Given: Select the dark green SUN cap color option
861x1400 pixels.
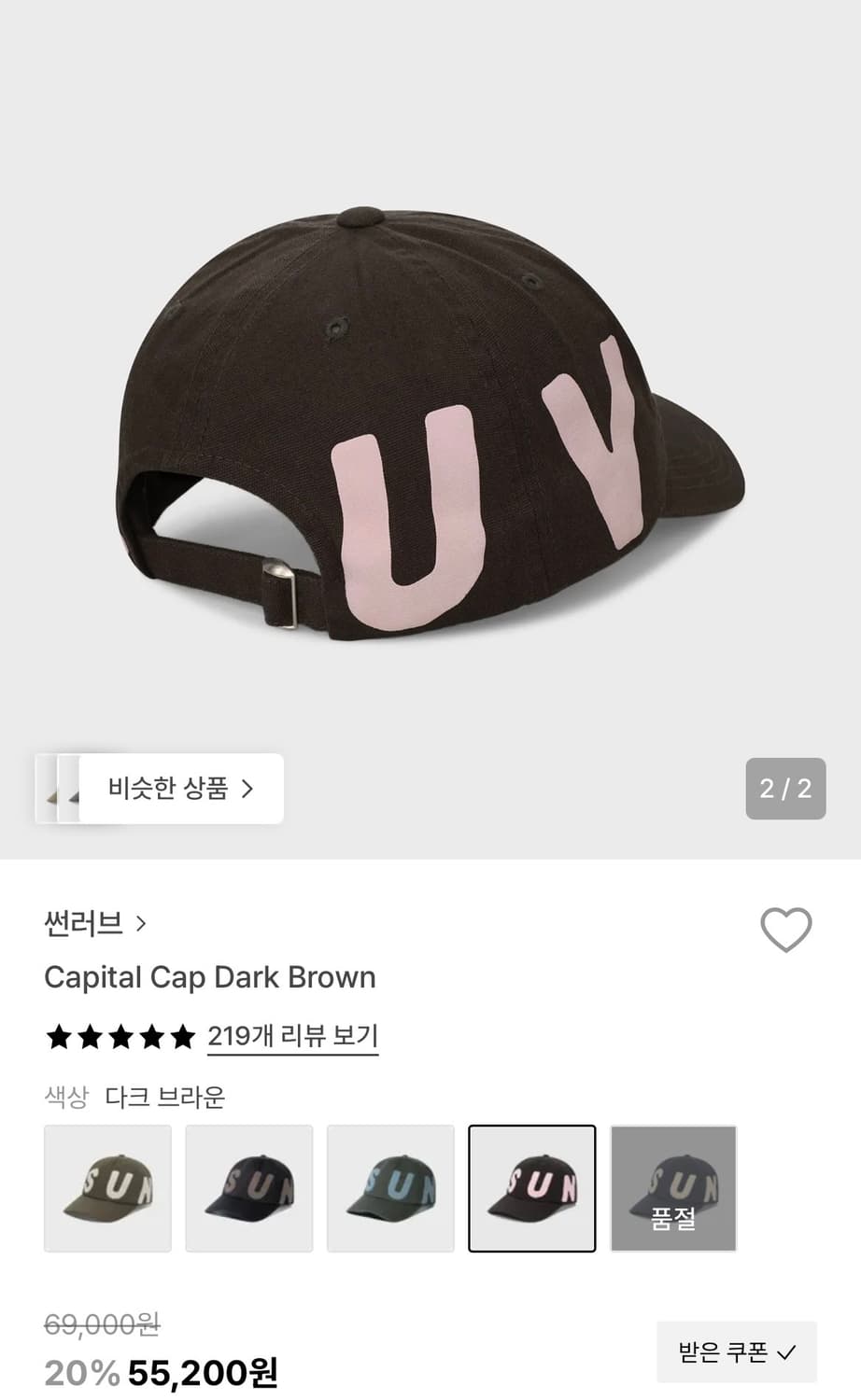Looking at the screenshot, I should coord(390,1187).
